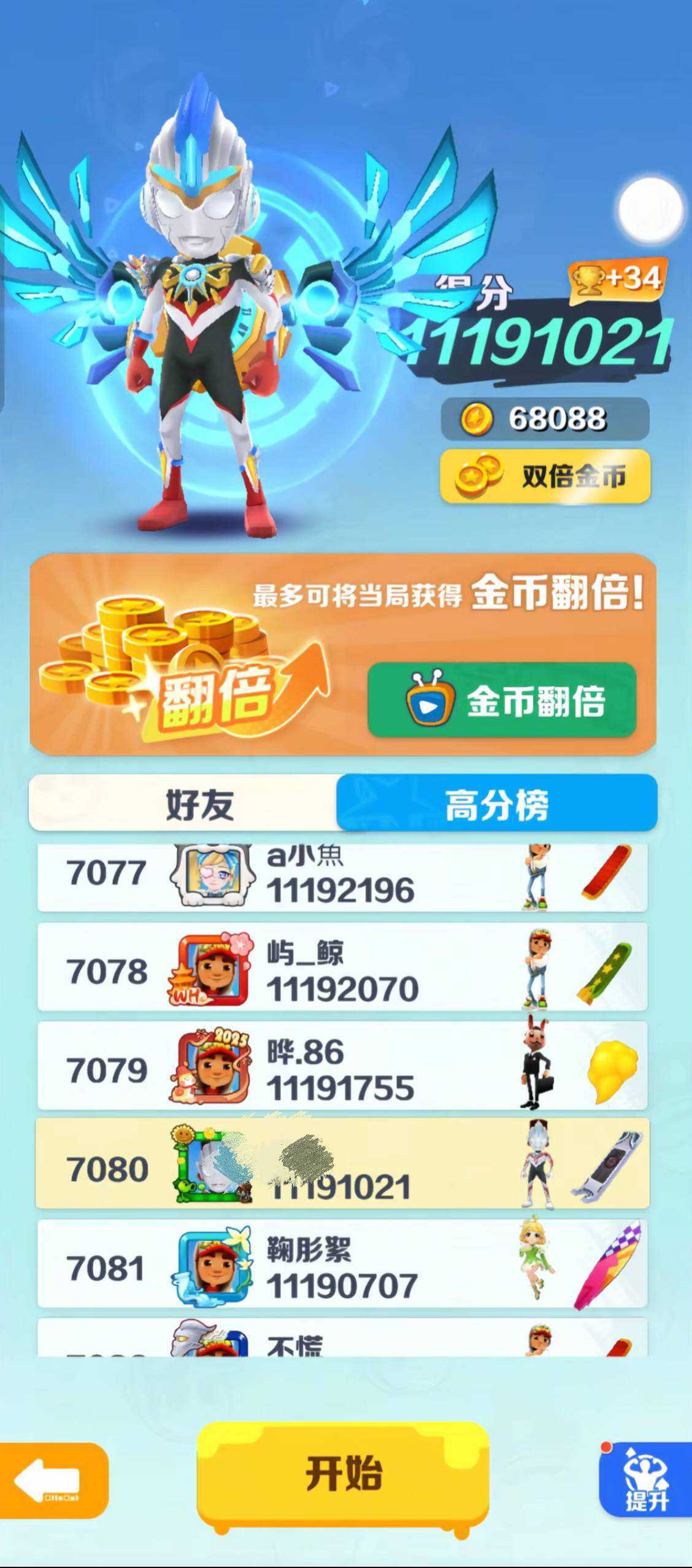Screen dimensions: 692x1568
Task: Tap the green 金币翻倍 video button
Action: (x=501, y=700)
